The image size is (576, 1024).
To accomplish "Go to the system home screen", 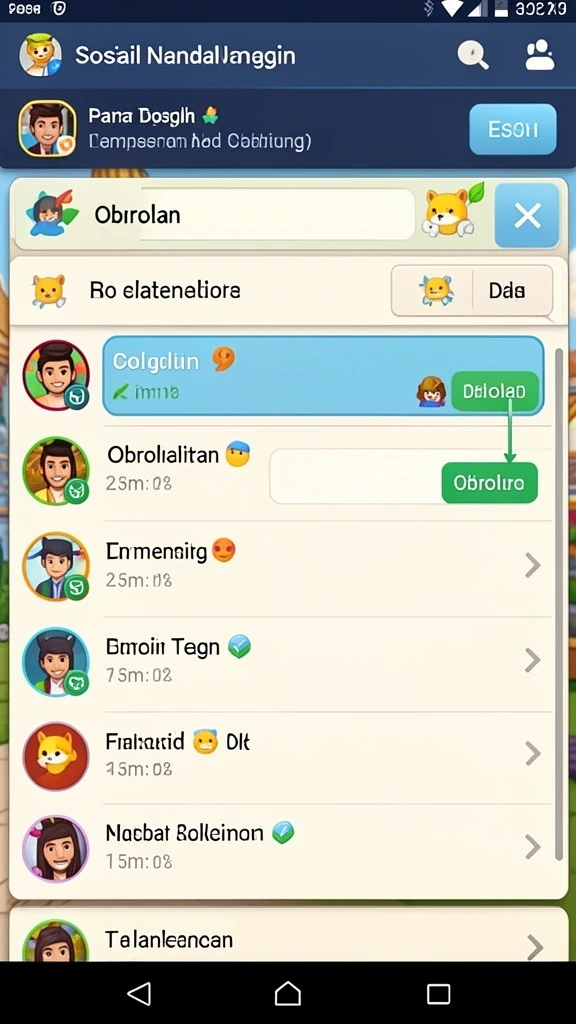I will 288,993.
